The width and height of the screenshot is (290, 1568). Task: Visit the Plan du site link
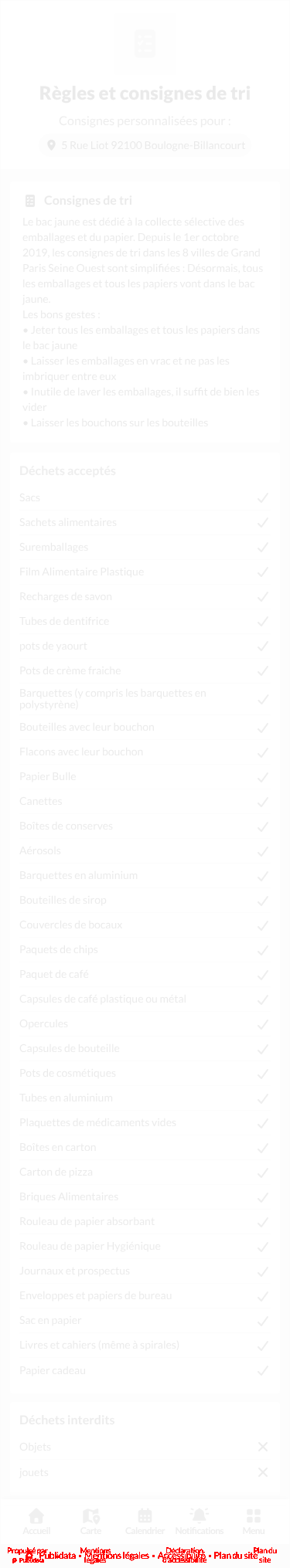(236, 1556)
